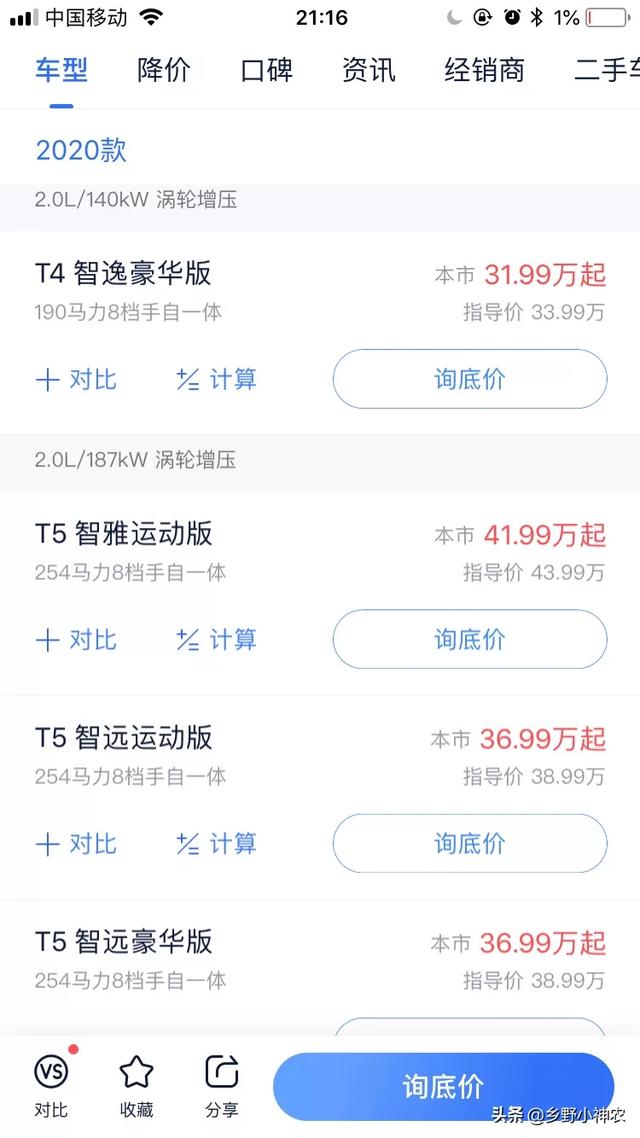Go to the 资讯 tab
The image size is (640, 1138).
click(x=369, y=70)
